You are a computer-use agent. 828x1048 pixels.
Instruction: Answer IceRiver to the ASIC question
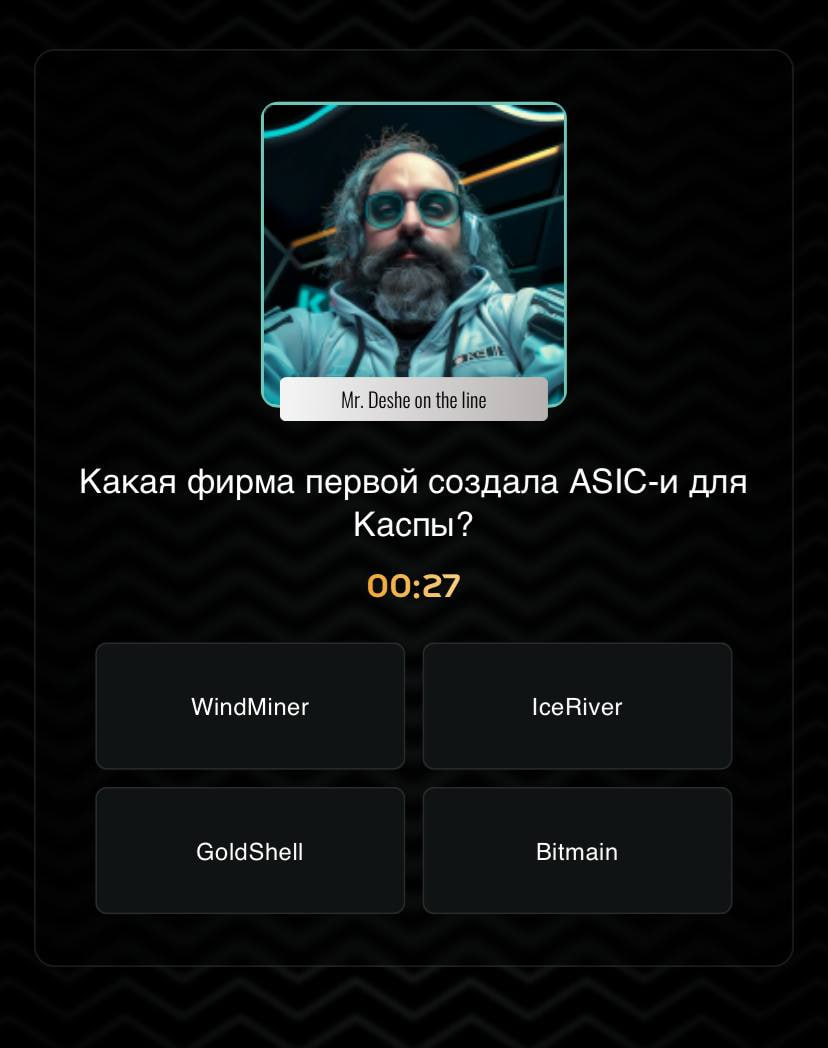point(577,706)
